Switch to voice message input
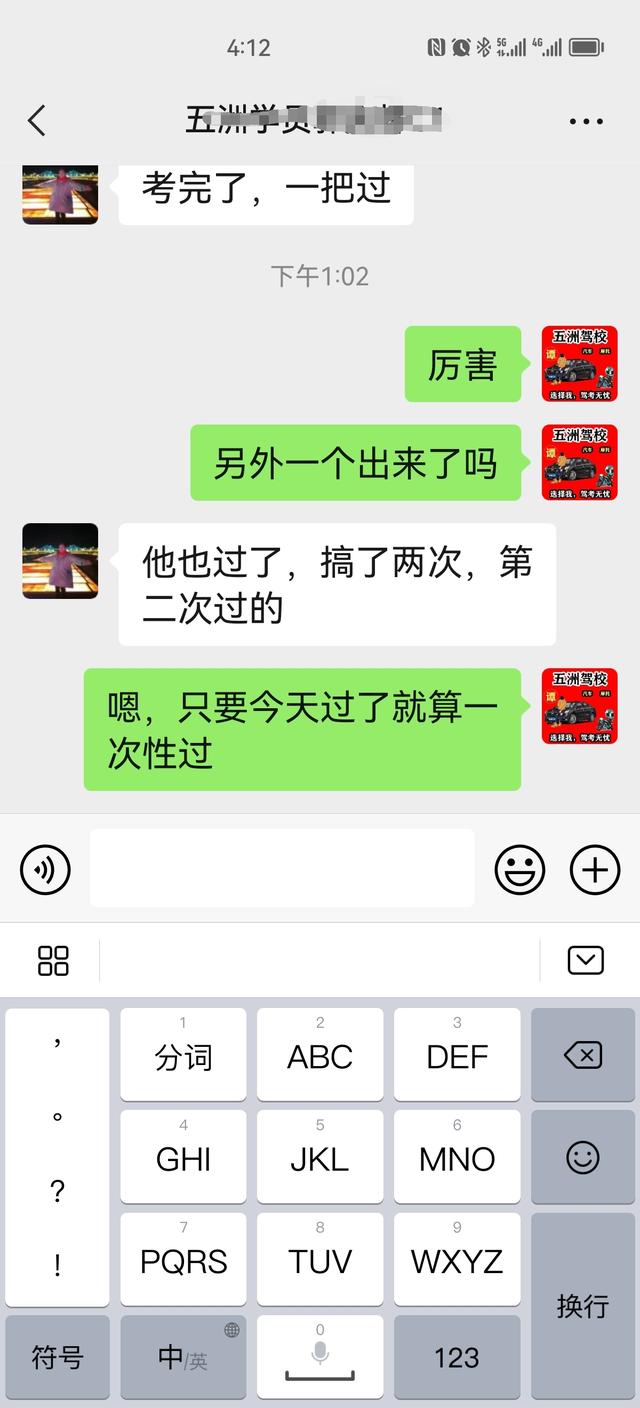This screenshot has width=640, height=1408. [45, 869]
